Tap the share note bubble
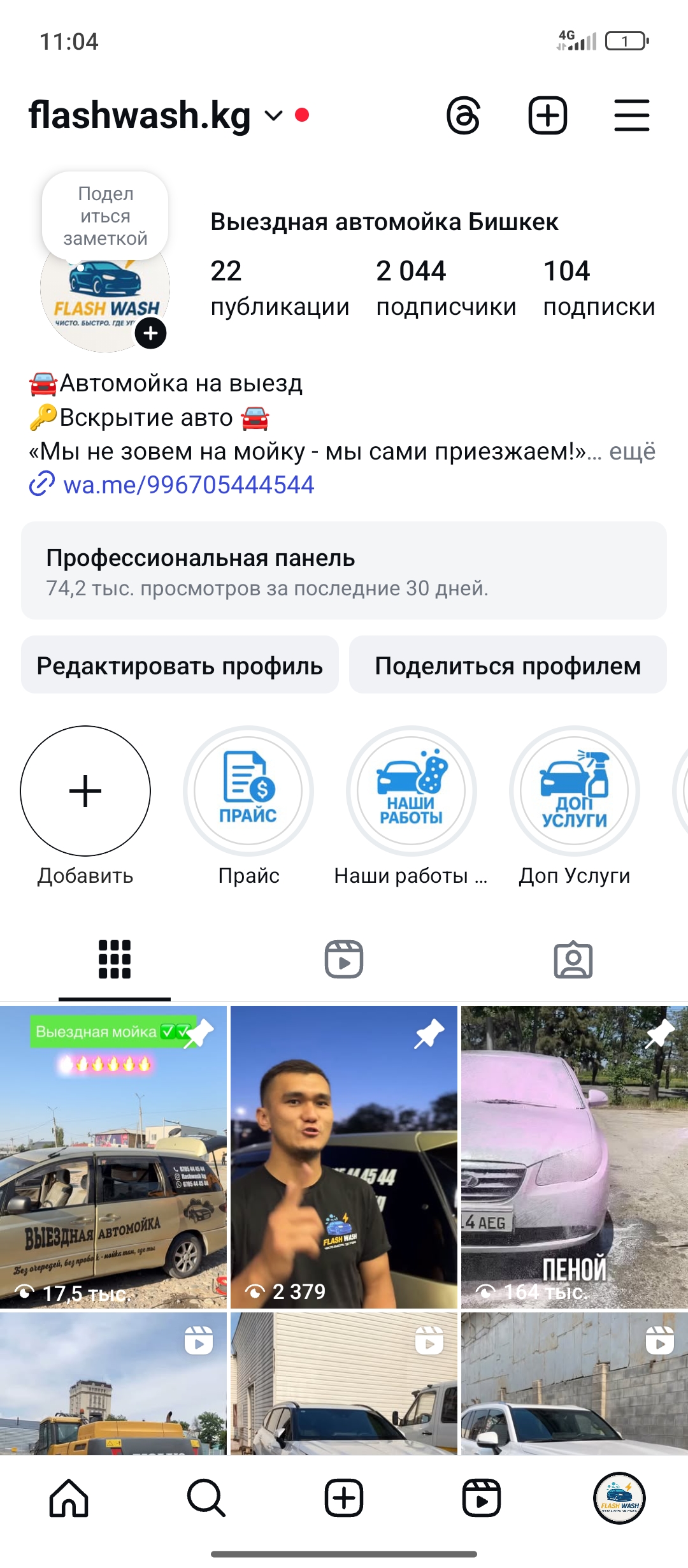 pyautogui.click(x=105, y=215)
